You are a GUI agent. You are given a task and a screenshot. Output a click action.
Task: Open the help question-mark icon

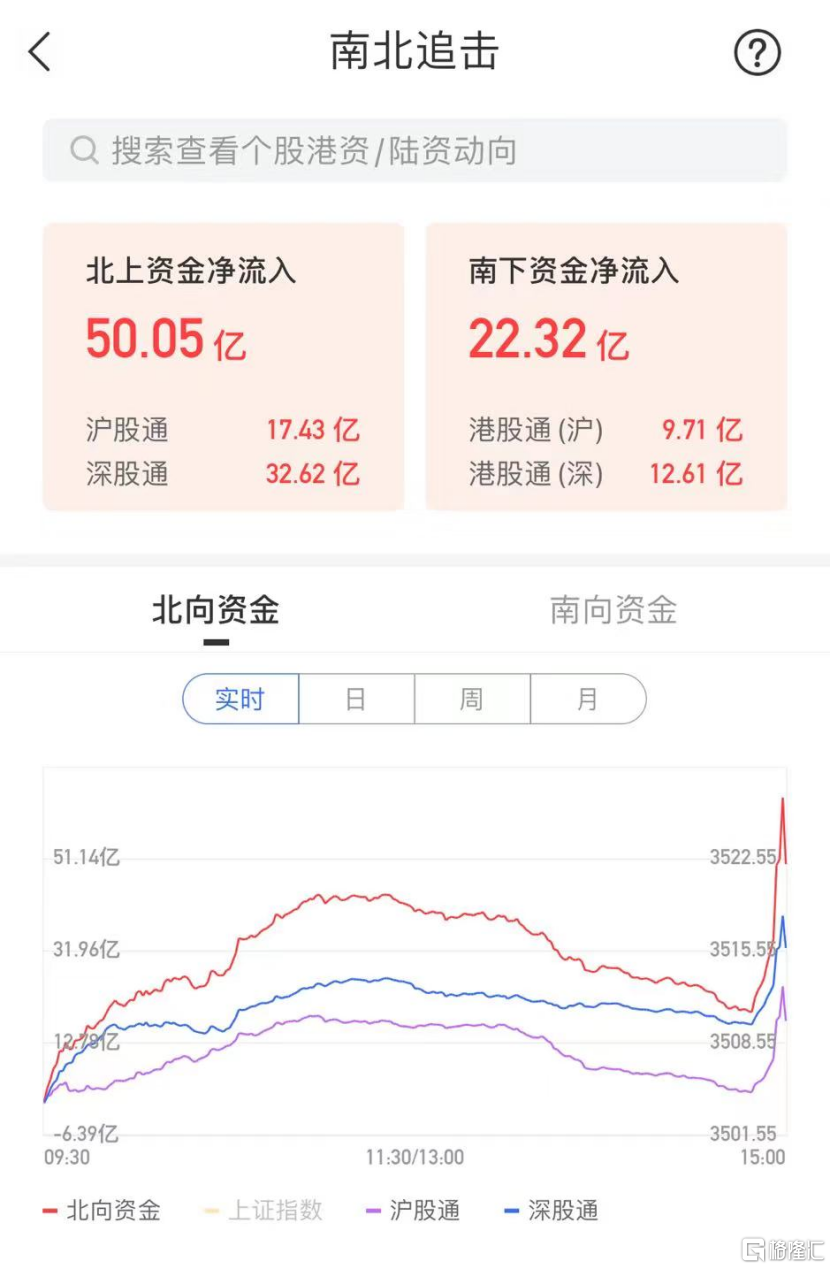point(757,52)
